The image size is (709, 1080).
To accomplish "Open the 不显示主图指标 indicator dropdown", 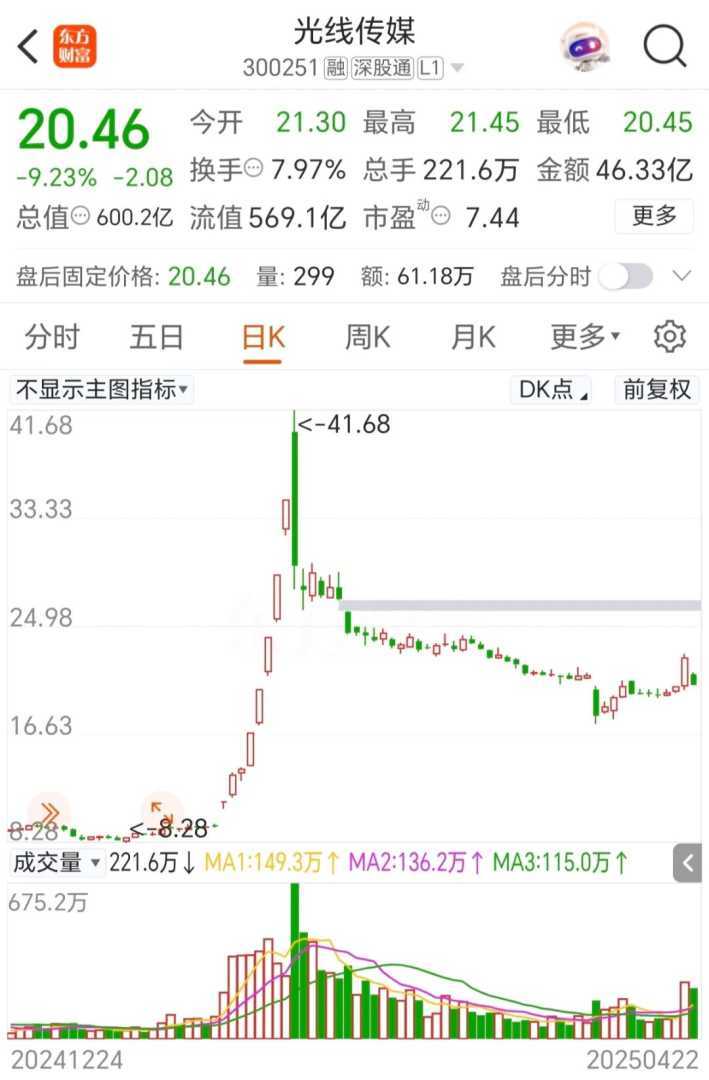I will pyautogui.click(x=102, y=390).
